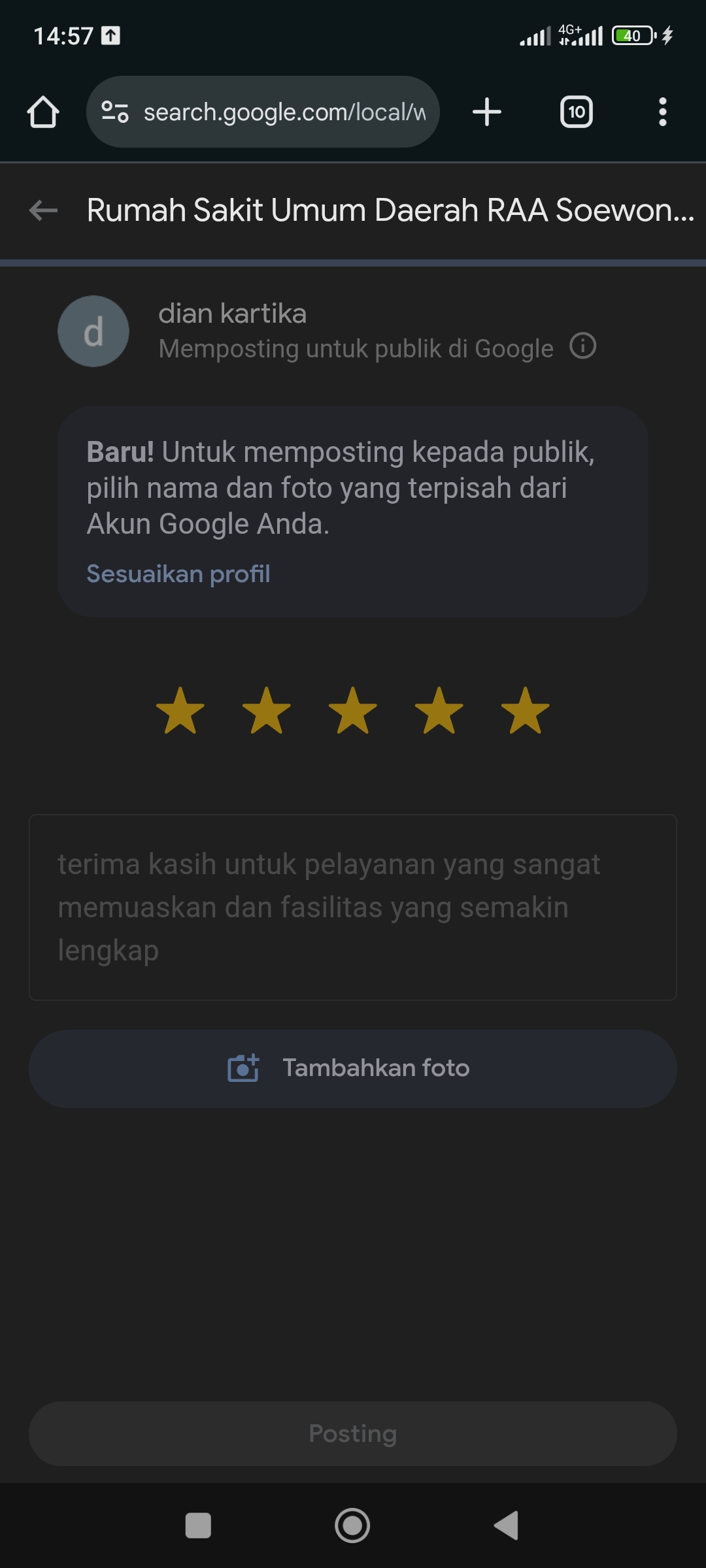
Task: Open the browser home page
Action: 43,112
